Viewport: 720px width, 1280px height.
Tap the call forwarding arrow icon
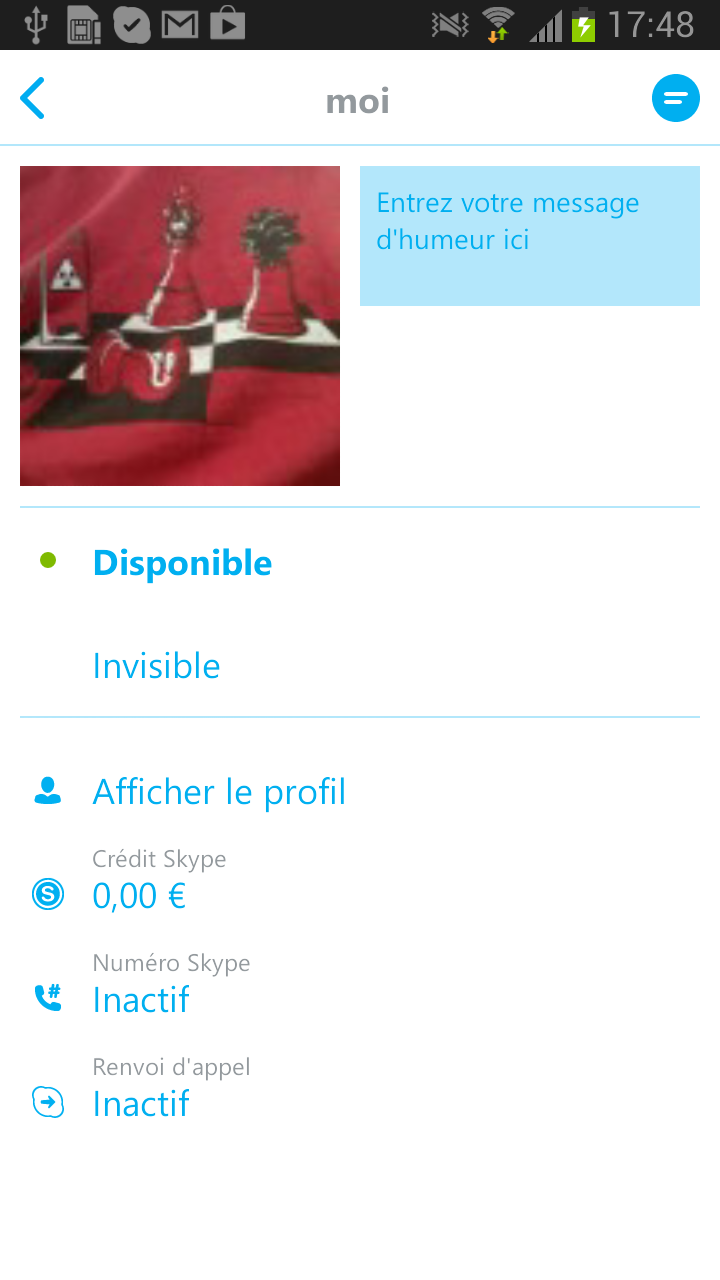(47, 1101)
